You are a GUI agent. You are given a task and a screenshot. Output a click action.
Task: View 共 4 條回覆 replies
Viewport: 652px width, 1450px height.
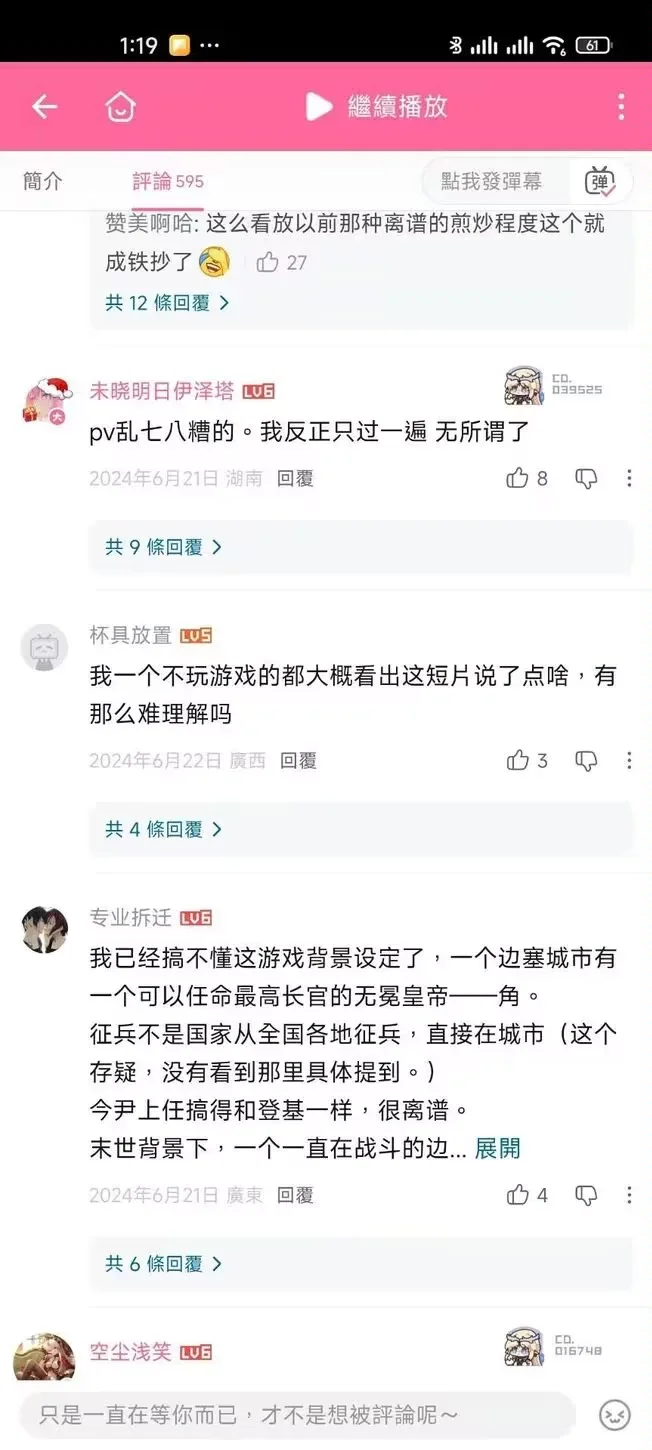163,829
